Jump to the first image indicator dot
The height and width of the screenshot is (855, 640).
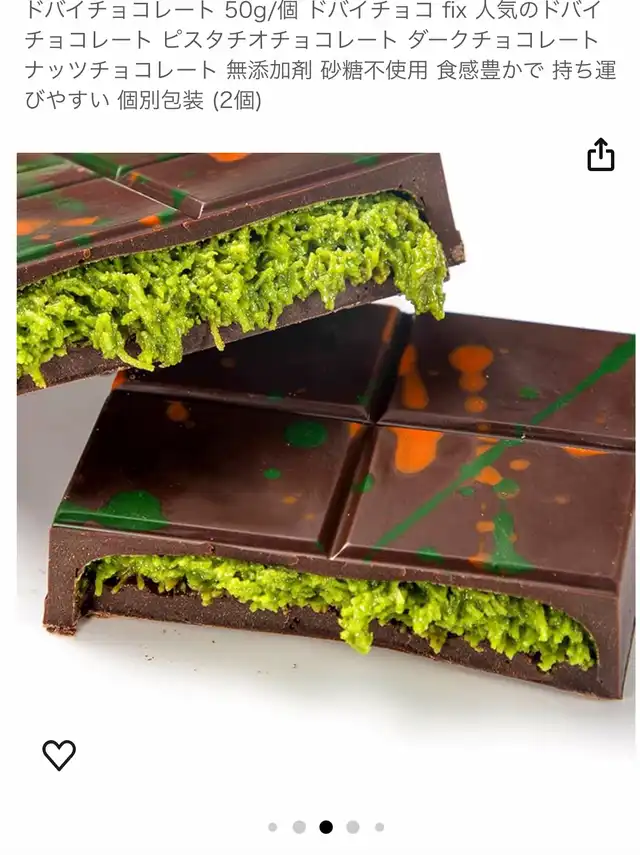(x=273, y=827)
